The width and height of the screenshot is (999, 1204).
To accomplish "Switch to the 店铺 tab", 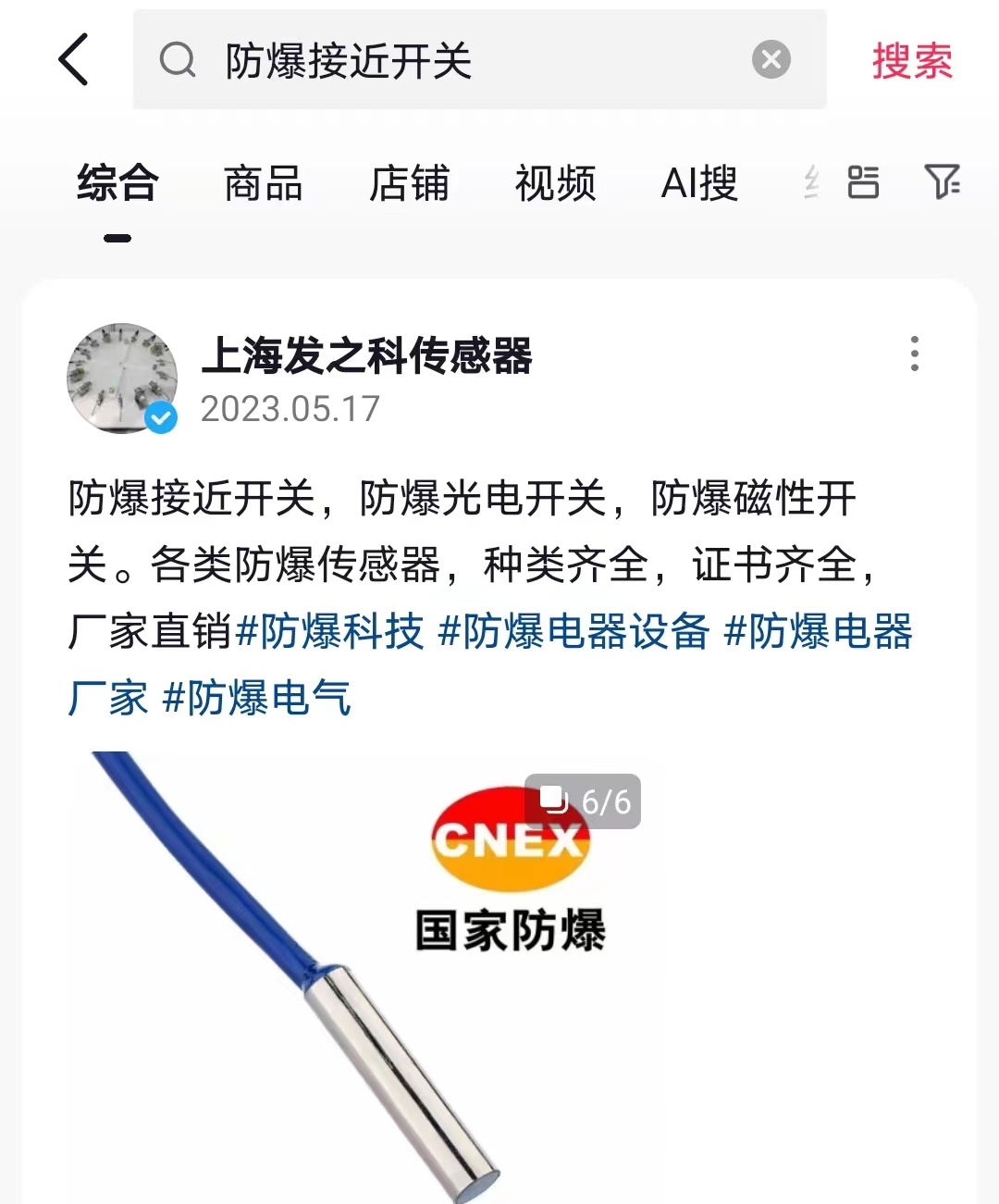I will click(409, 183).
